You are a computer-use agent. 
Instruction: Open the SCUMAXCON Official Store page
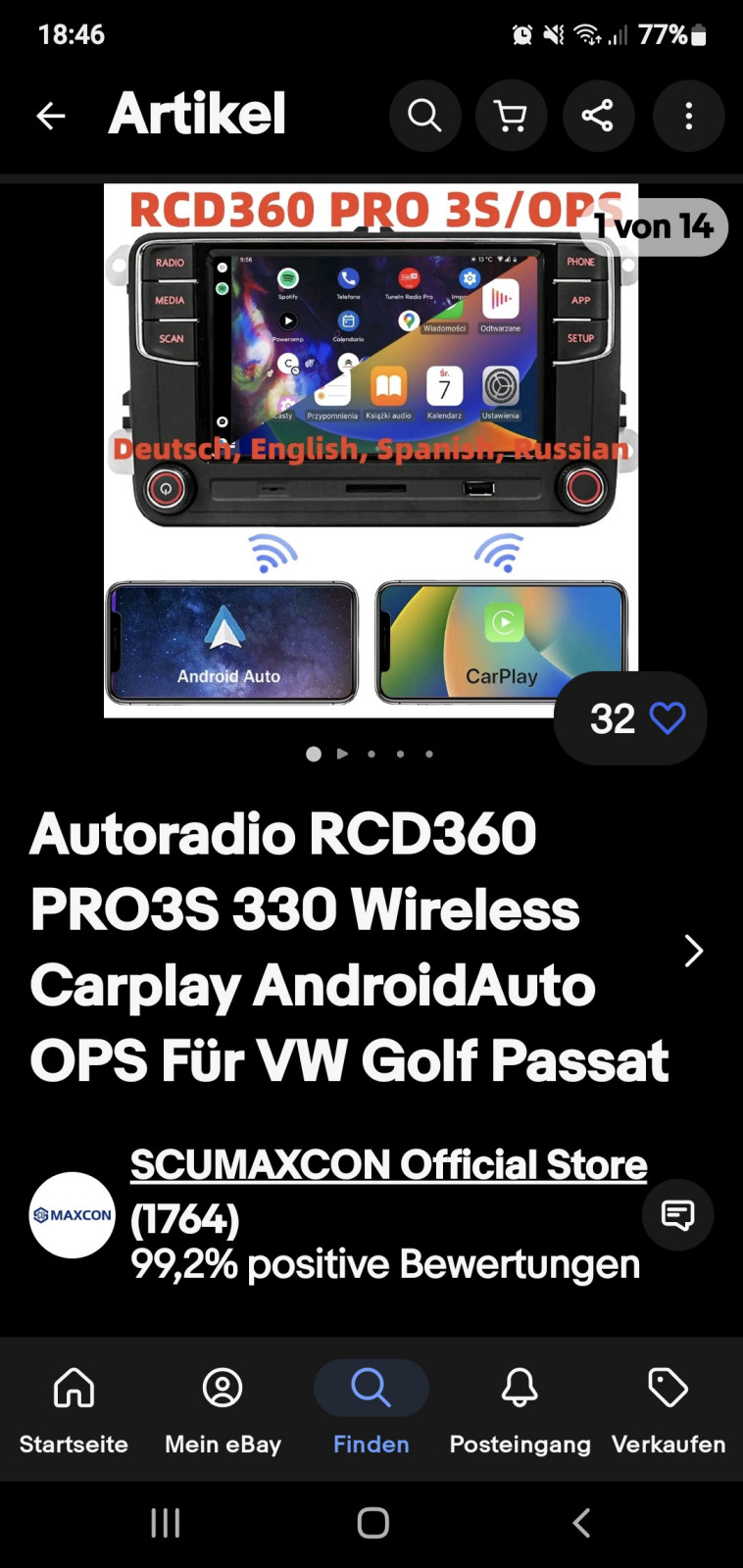(389, 1164)
